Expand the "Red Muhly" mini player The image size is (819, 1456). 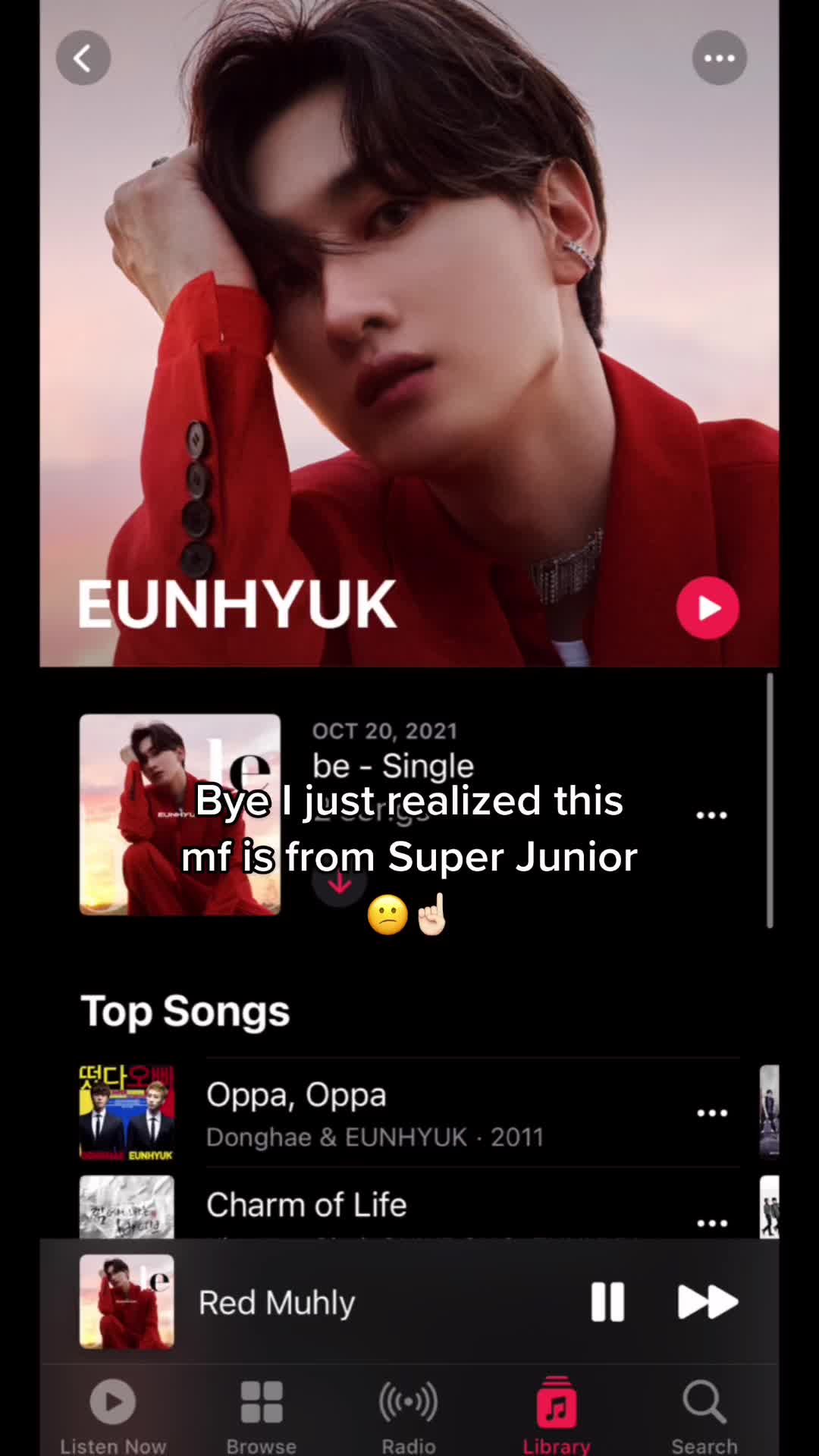coord(277,1302)
